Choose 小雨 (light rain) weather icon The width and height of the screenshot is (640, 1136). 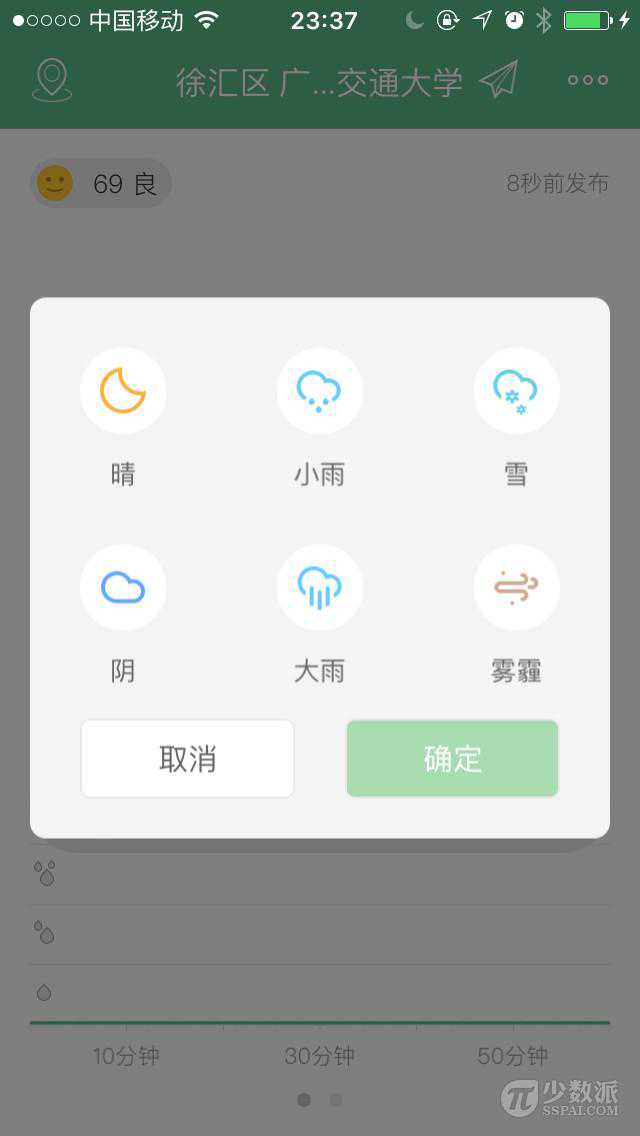(x=320, y=391)
